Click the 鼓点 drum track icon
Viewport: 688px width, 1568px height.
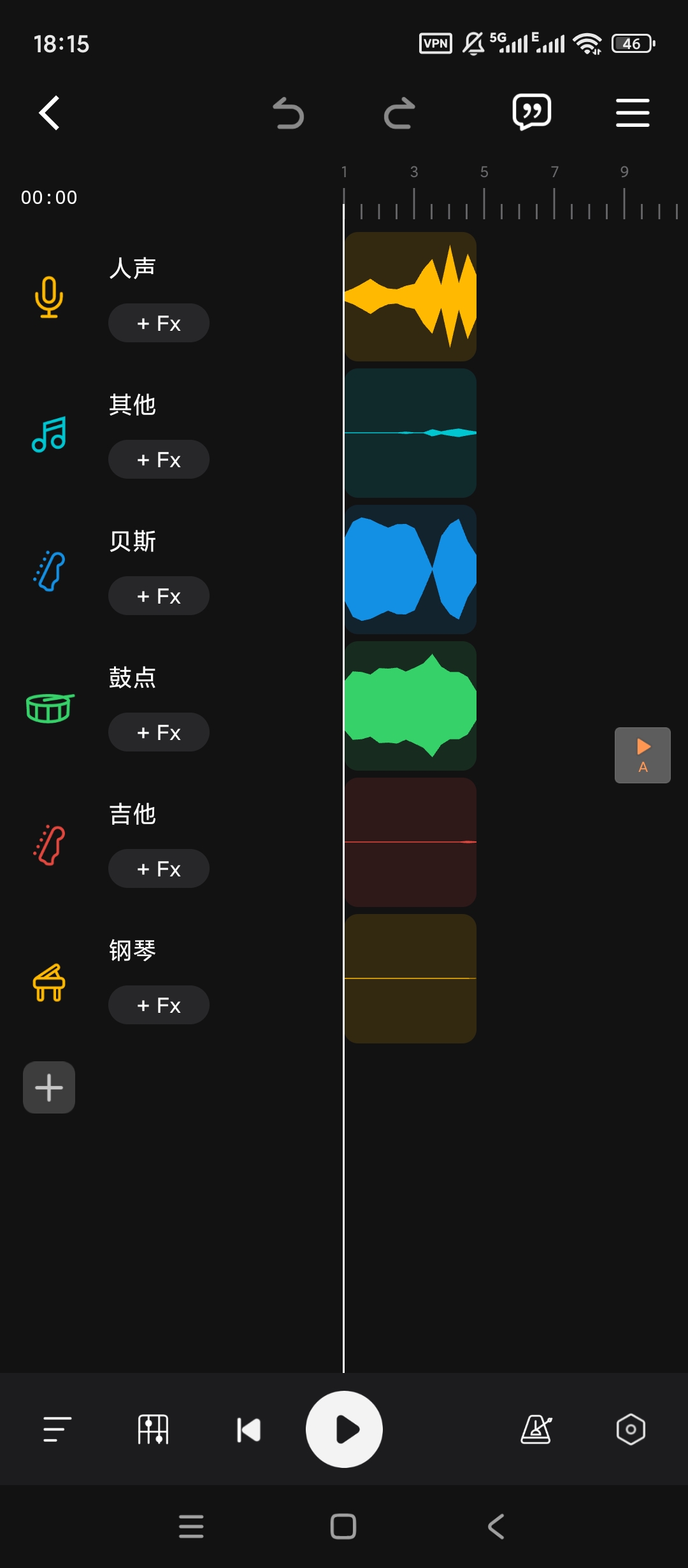coord(50,706)
